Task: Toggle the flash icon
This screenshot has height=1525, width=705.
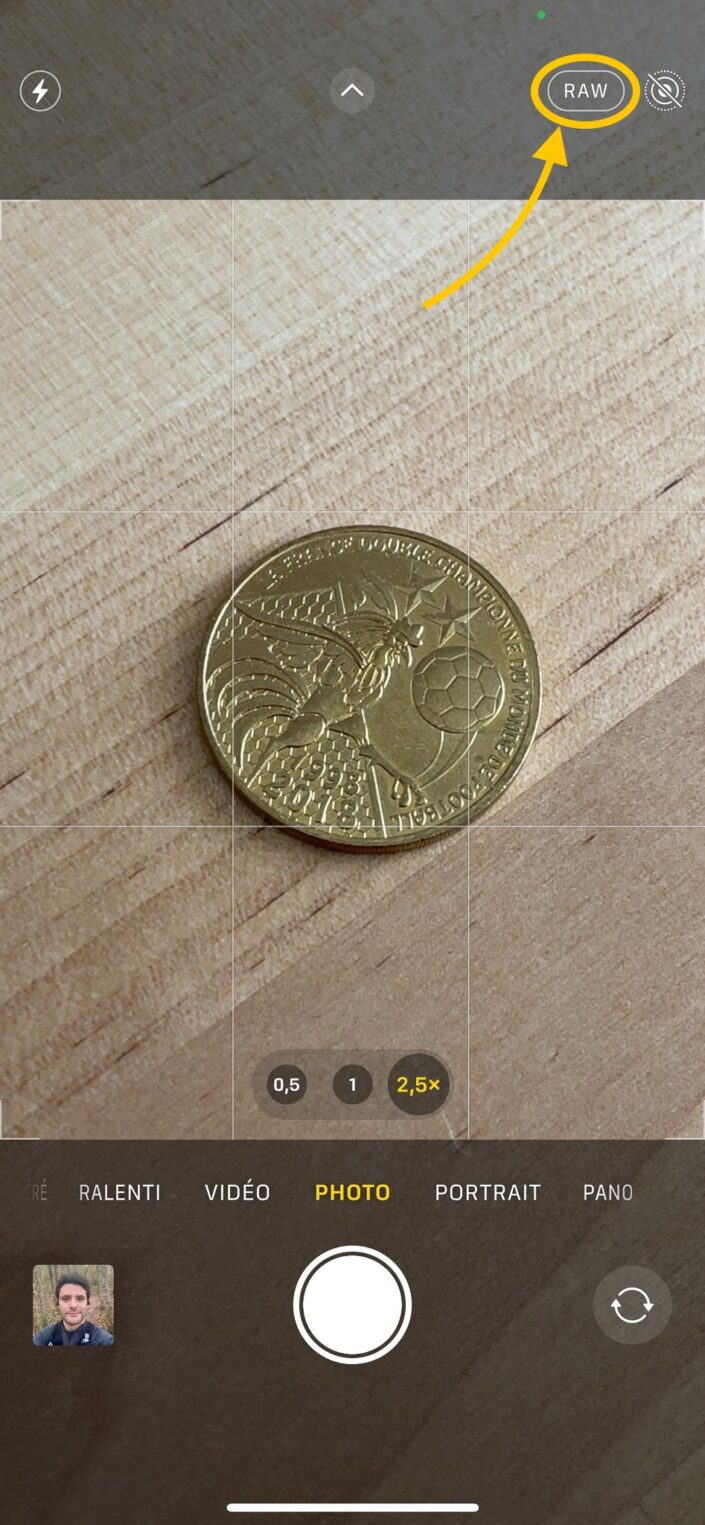Action: [40, 92]
